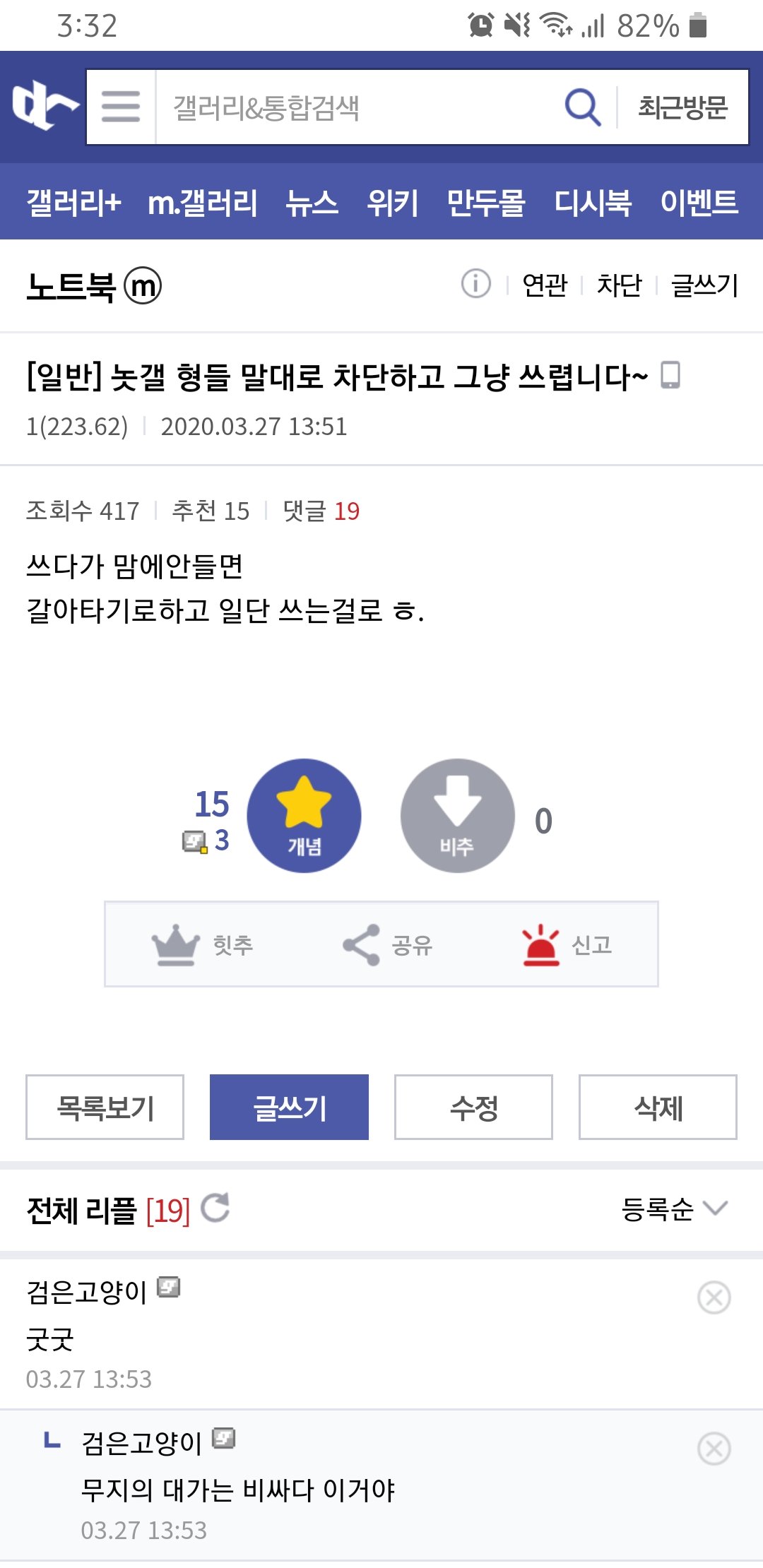763x1568 pixels.
Task: Share this post via 공유
Action: point(387,944)
